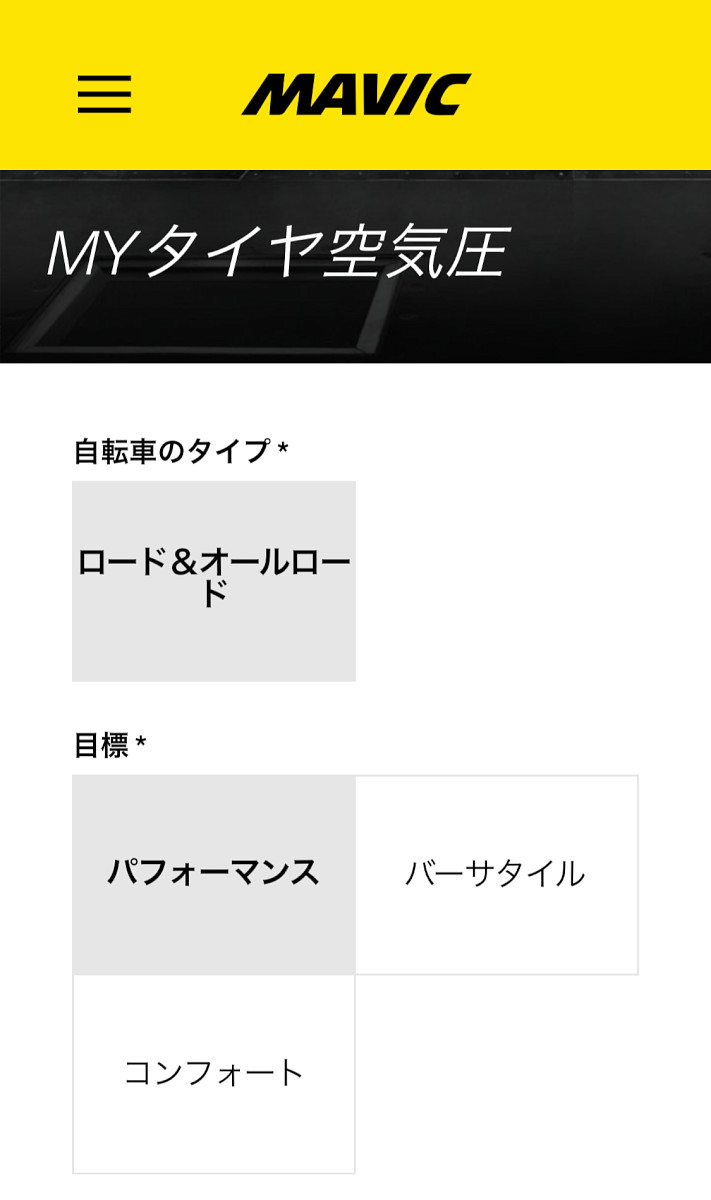
Task: Select the バーサタイル goal option
Action: 496,874
